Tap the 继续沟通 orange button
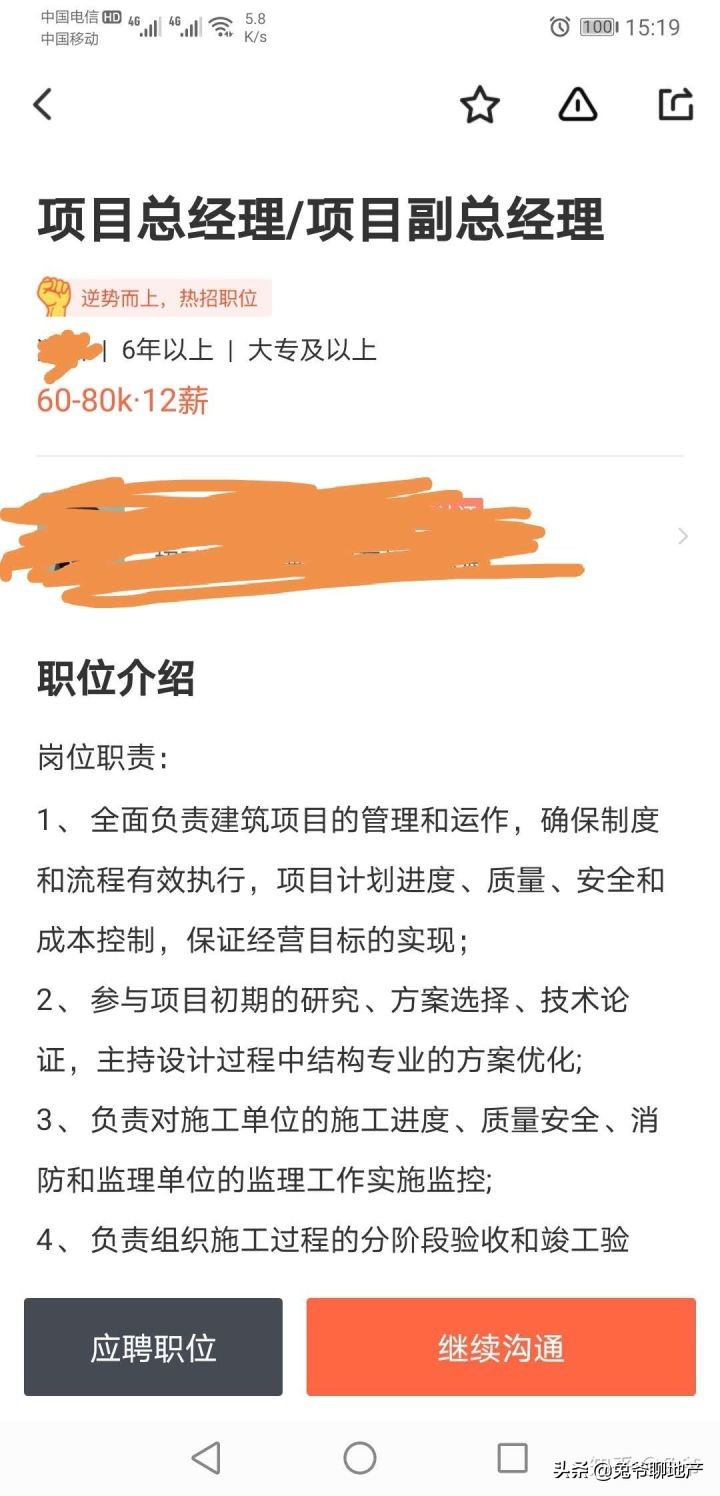 click(501, 1348)
